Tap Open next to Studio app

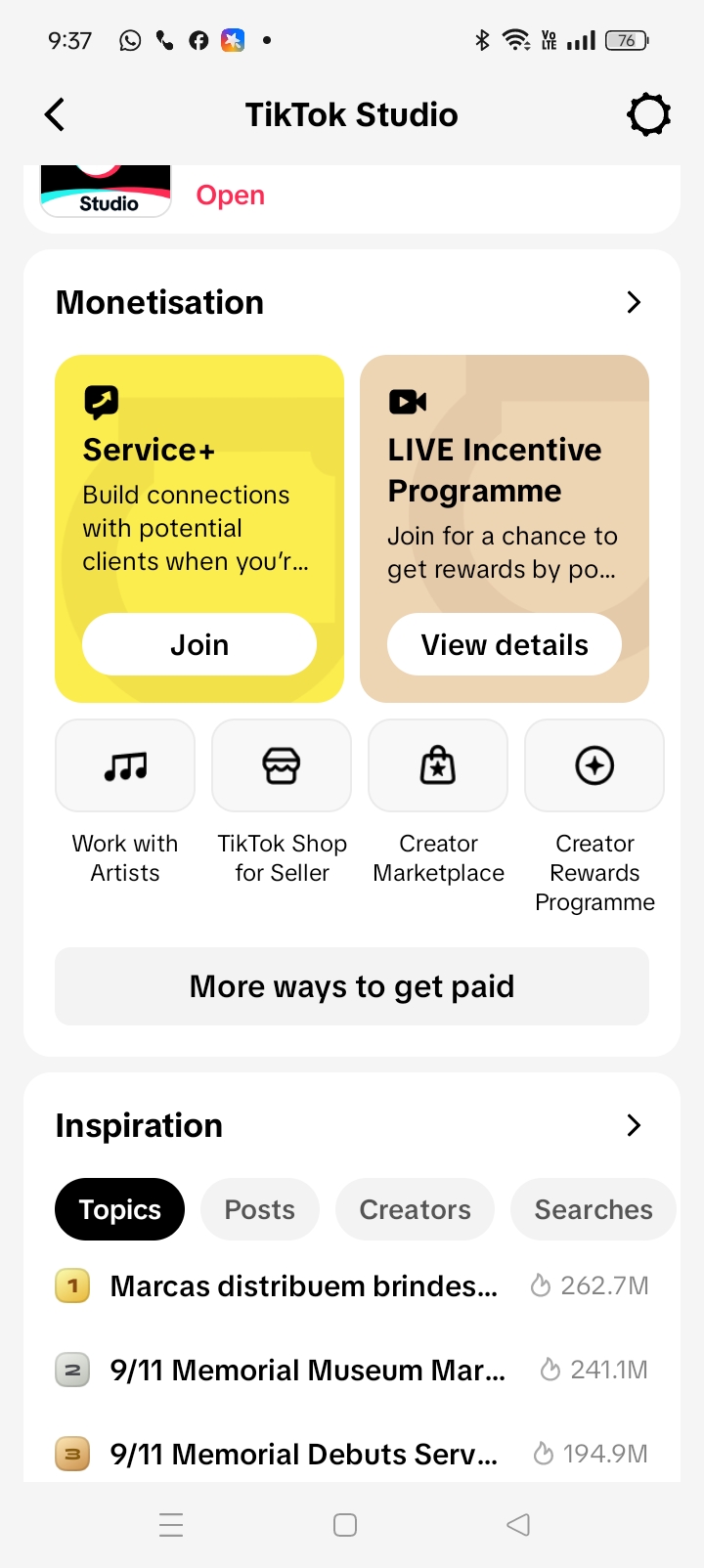(x=231, y=195)
